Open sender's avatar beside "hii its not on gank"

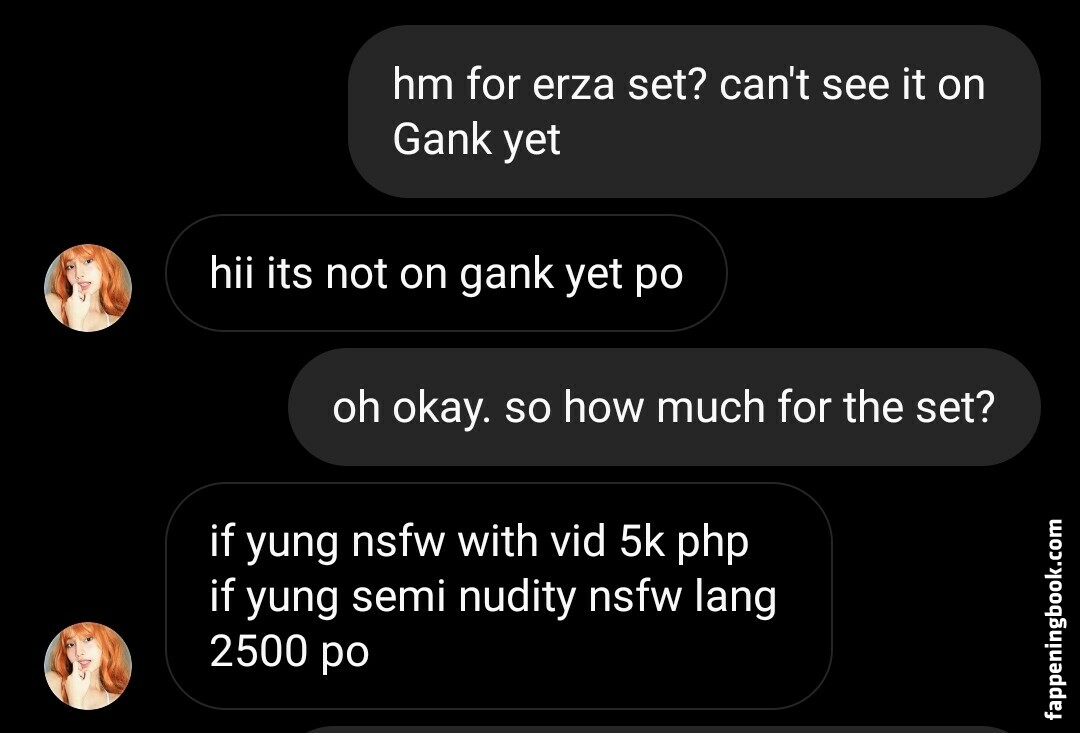[x=88, y=288]
